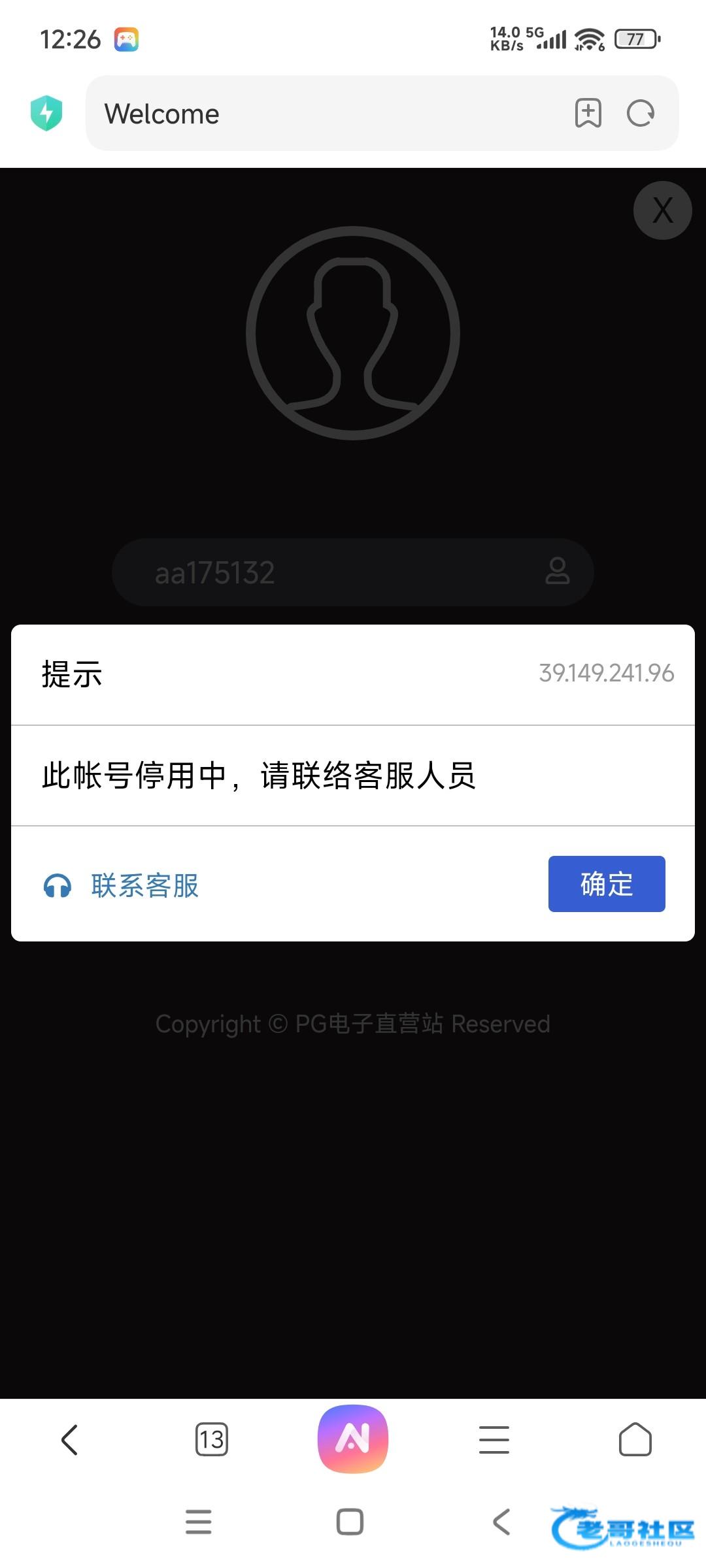
Task: Open 联系客服 customer service link
Action: (x=122, y=886)
